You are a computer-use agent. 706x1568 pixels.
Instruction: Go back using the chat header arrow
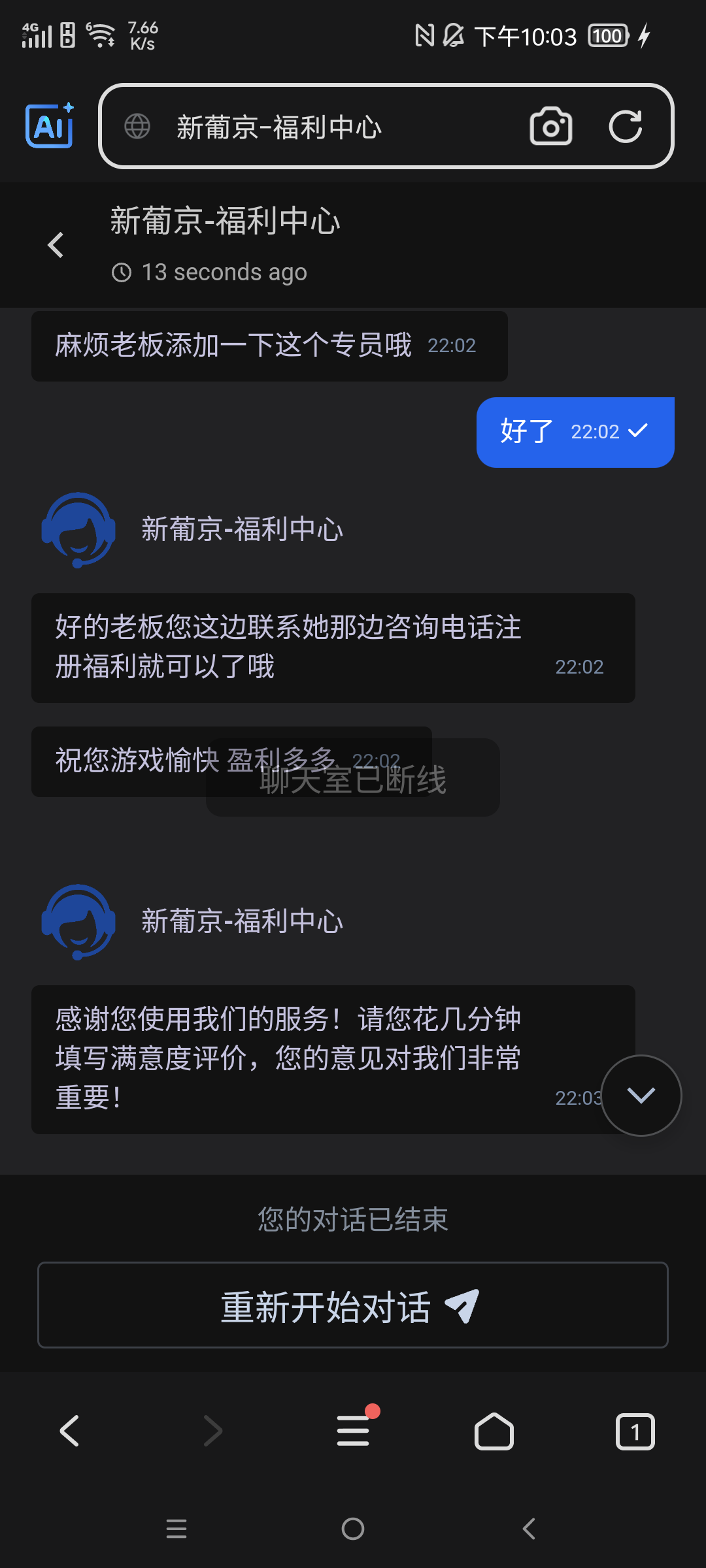click(x=56, y=245)
